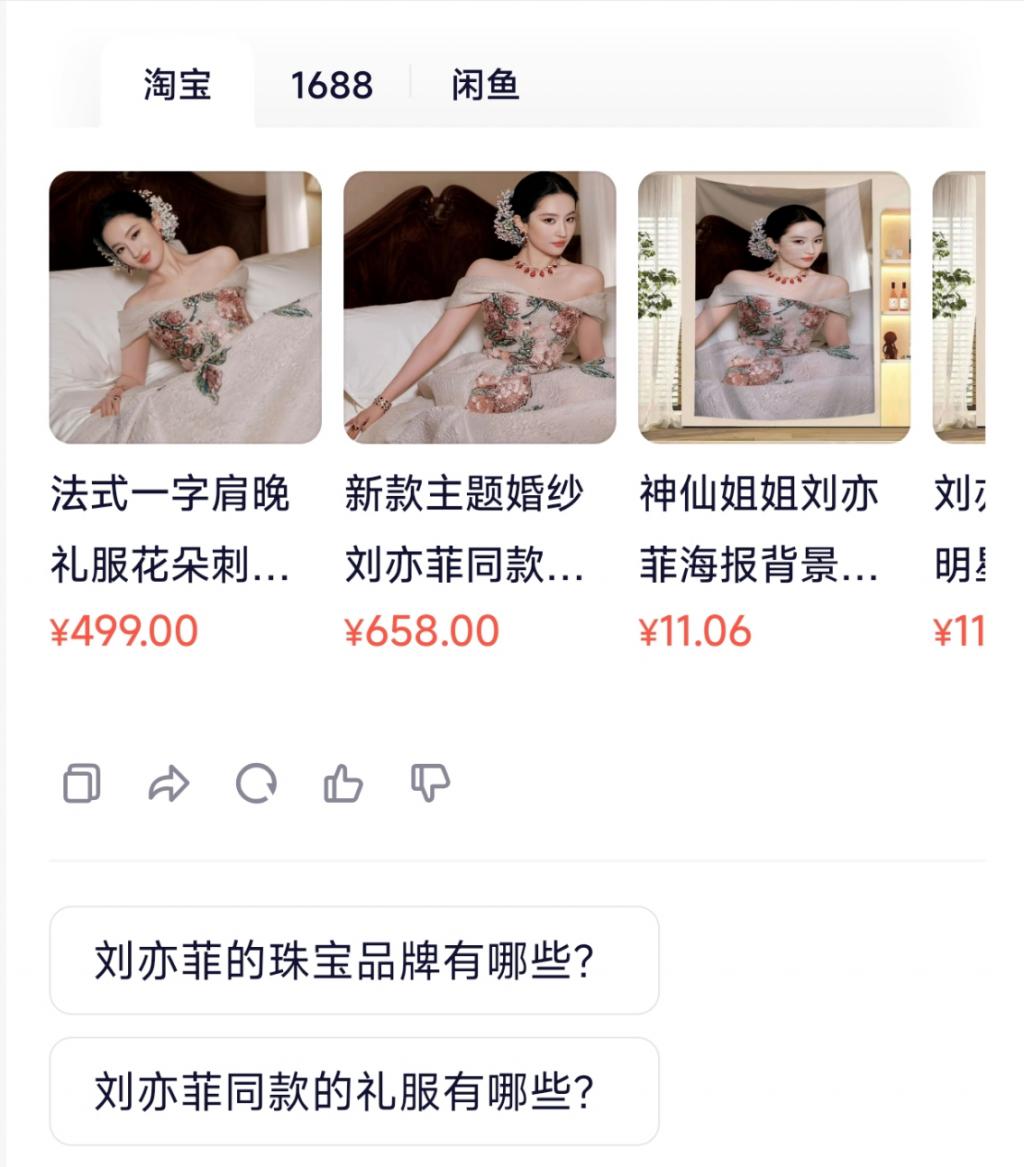Select the 闲鱼 tab
The width and height of the screenshot is (1024, 1167).
(x=485, y=85)
